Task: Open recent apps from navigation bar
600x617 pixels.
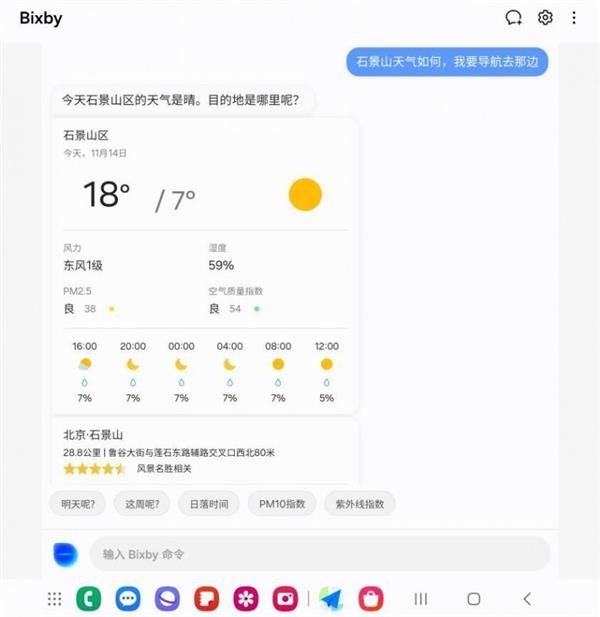Action: 421,599
